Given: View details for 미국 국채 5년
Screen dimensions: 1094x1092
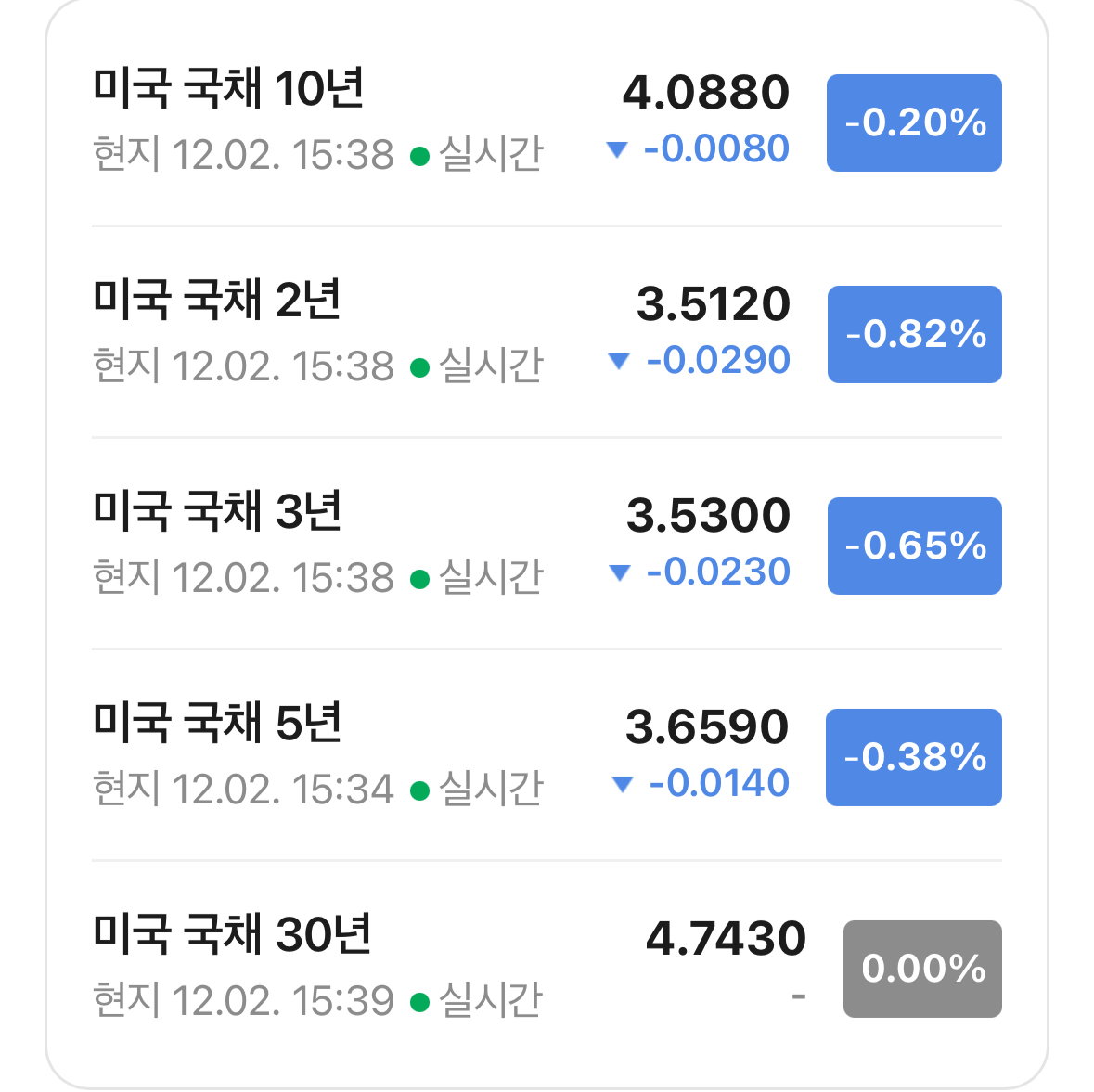Looking at the screenshot, I should 547,755.
